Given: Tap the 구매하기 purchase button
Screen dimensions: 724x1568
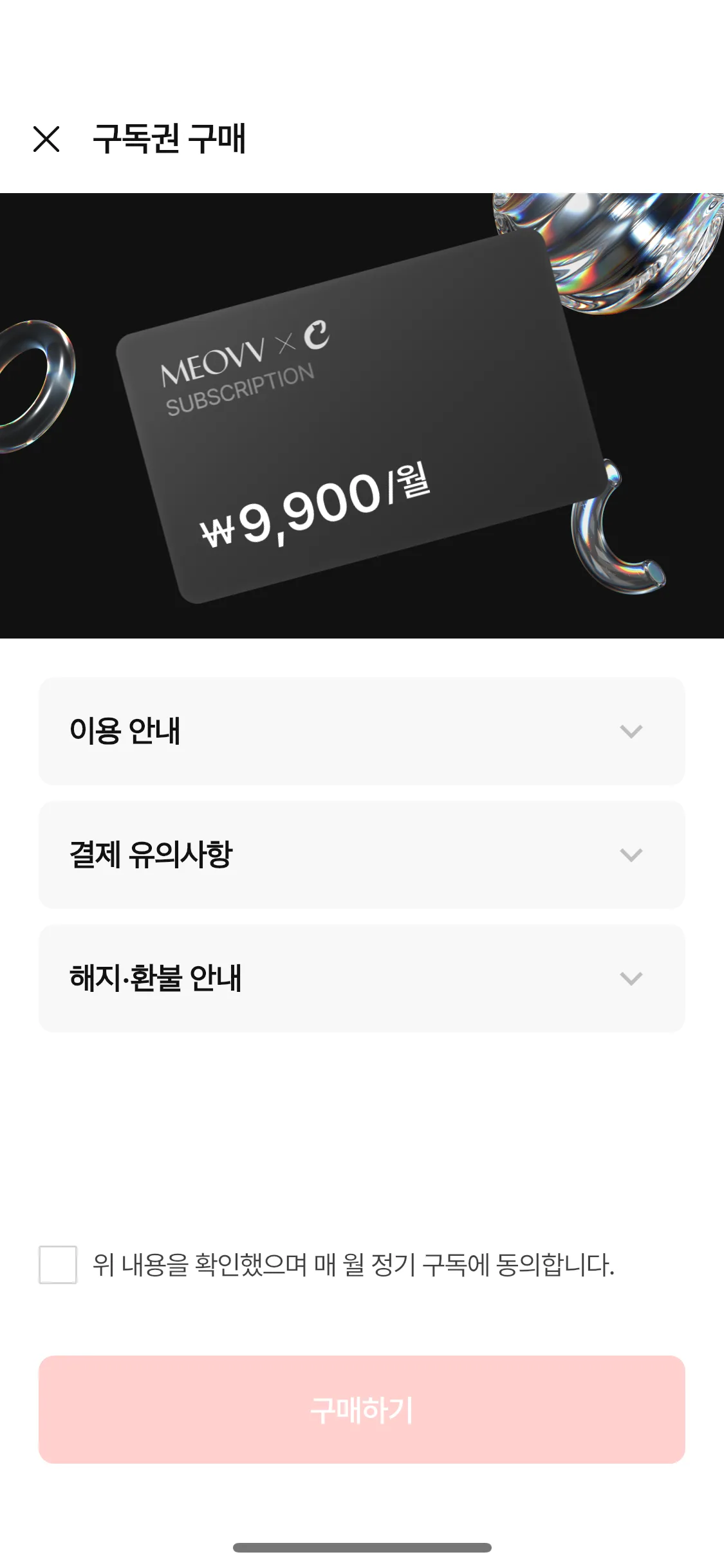Looking at the screenshot, I should pos(362,1410).
